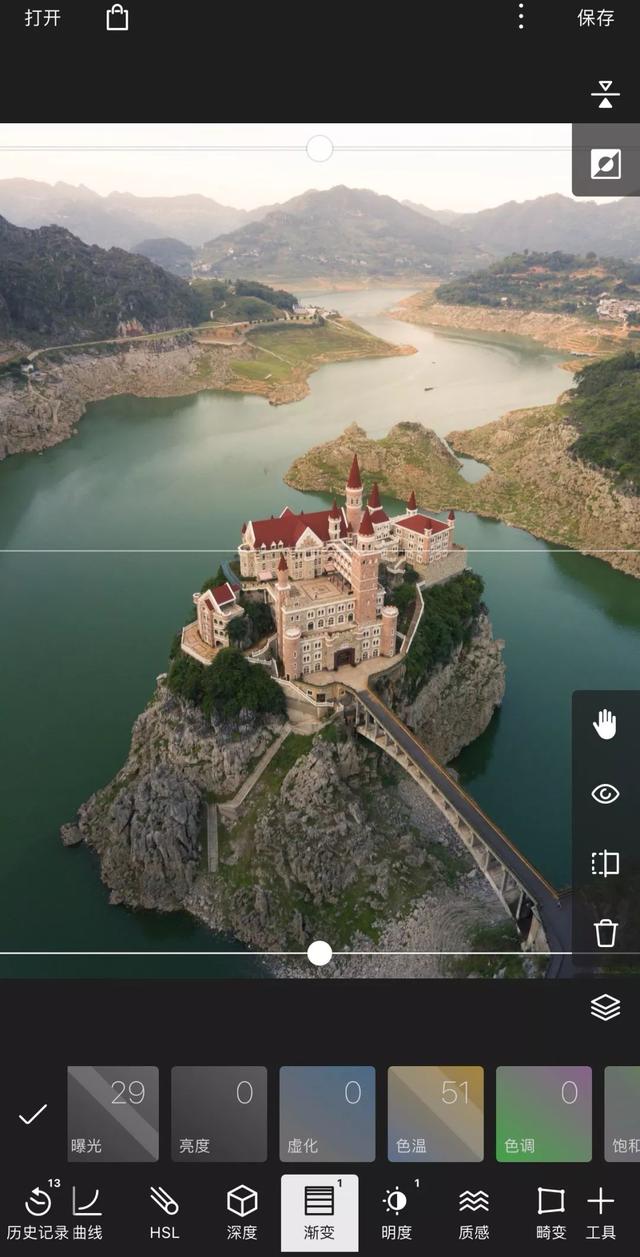
Task: Tap the invert mask icon
Action: (606, 164)
